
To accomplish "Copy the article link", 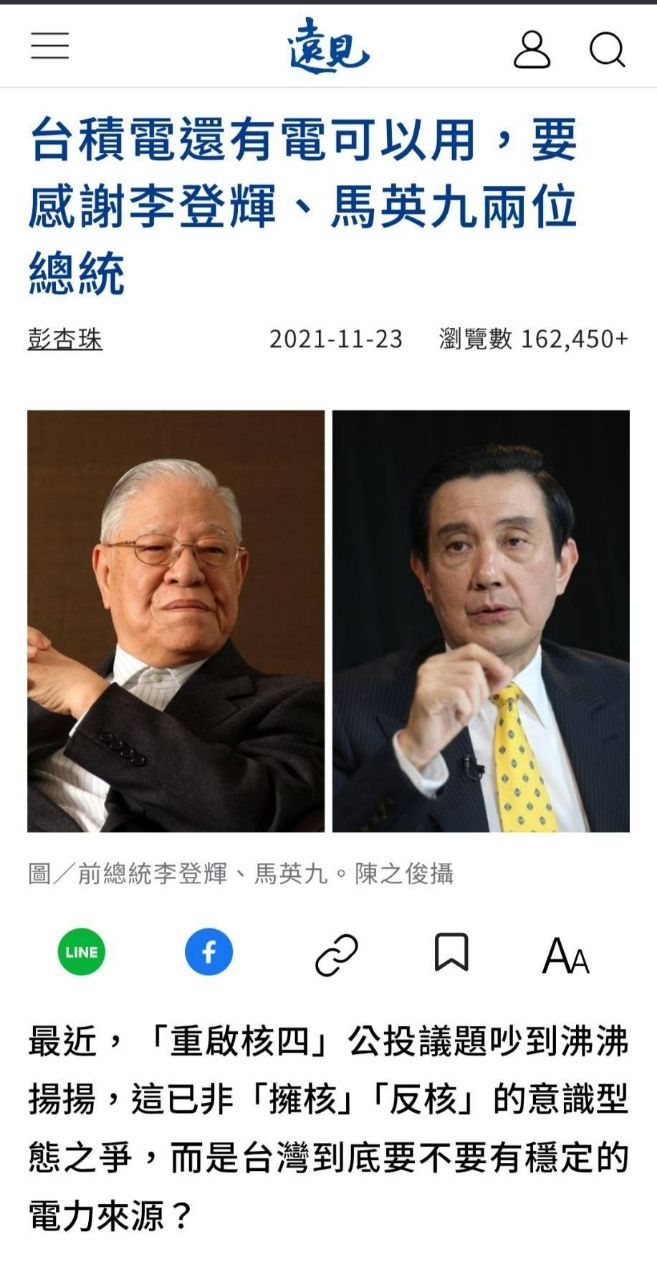I will tap(337, 955).
